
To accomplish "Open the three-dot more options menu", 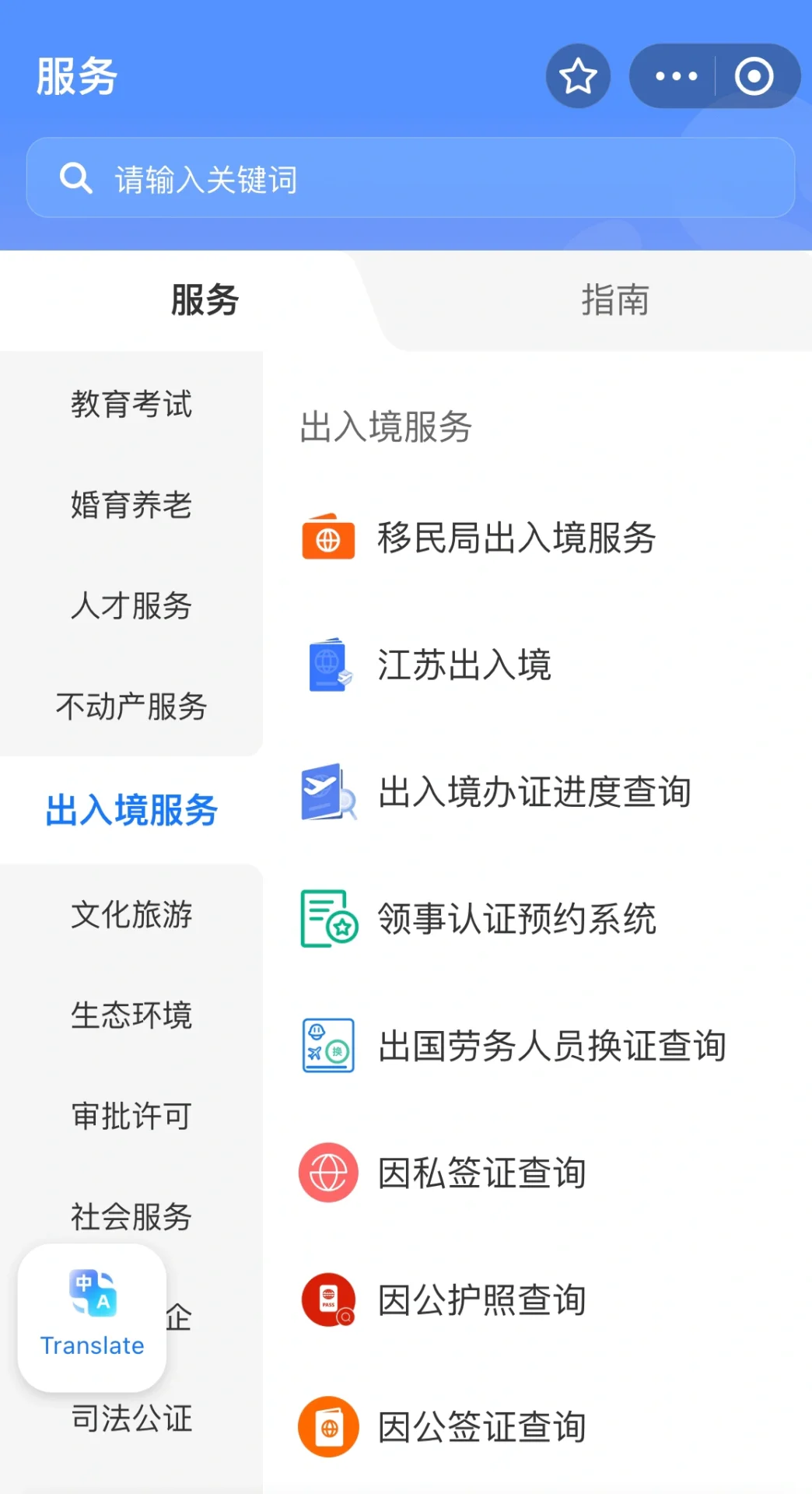I will (676, 76).
